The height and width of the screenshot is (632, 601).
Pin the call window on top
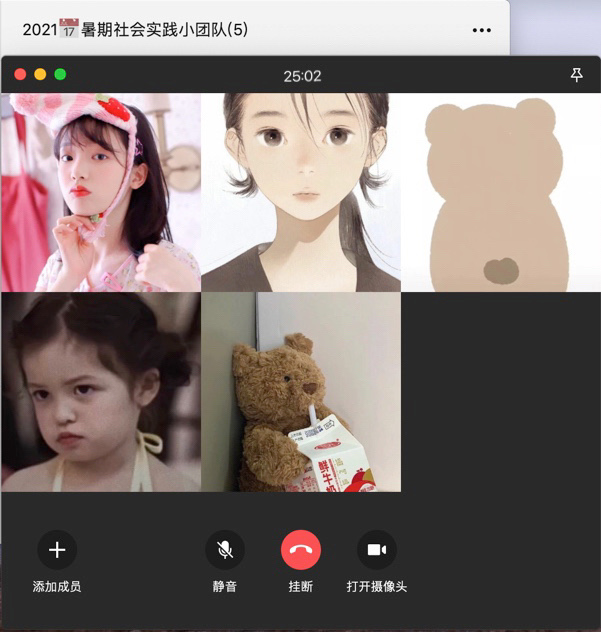tap(576, 75)
